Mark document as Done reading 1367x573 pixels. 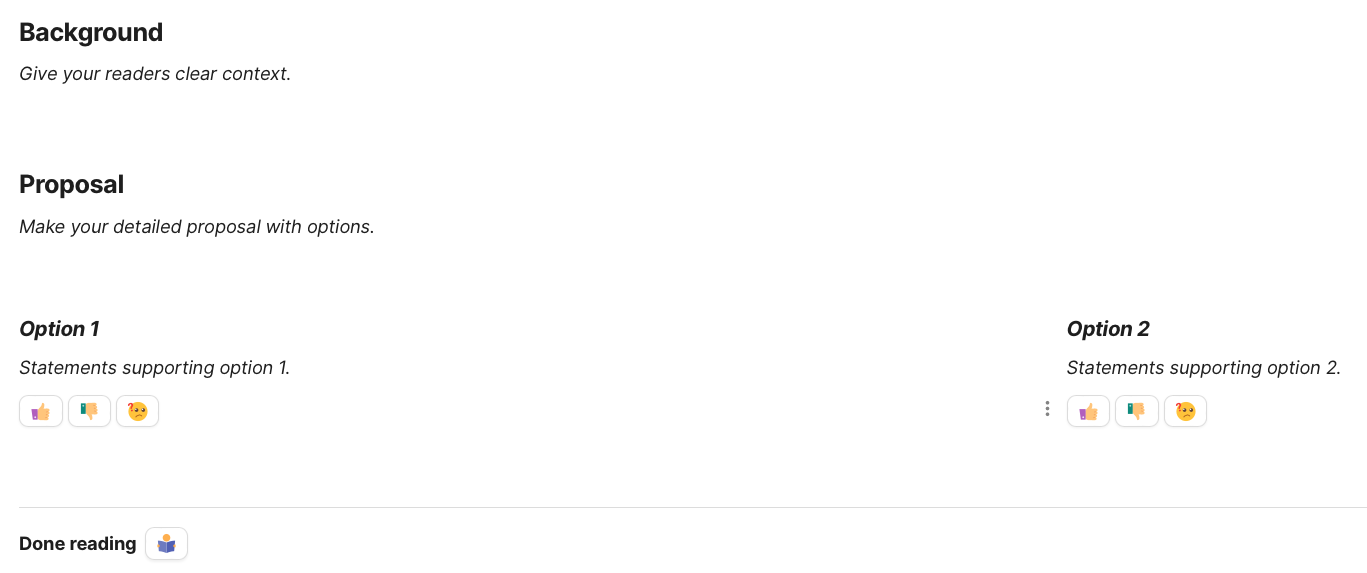click(x=166, y=544)
